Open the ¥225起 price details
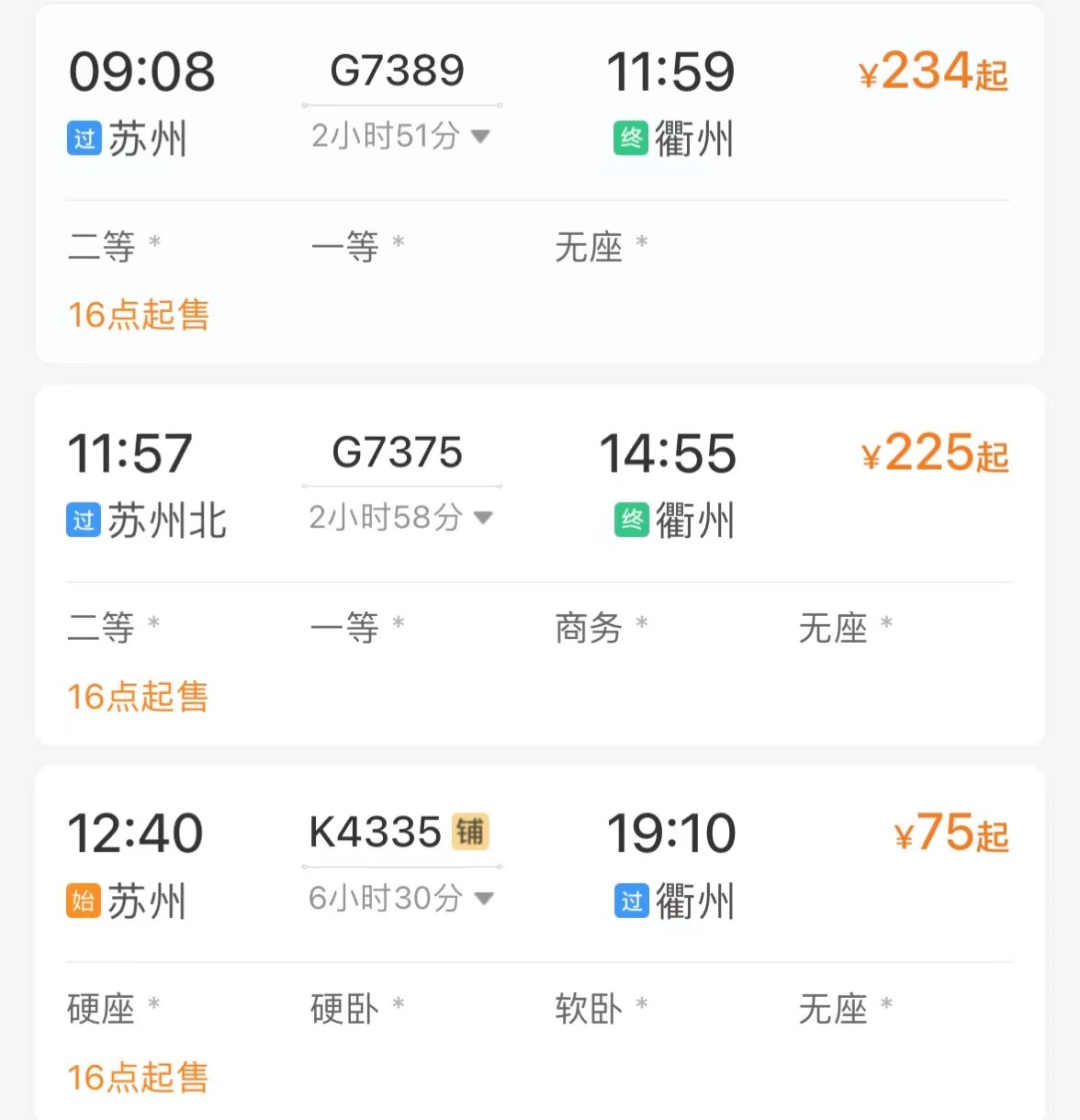The width and height of the screenshot is (1080, 1120). tap(935, 455)
